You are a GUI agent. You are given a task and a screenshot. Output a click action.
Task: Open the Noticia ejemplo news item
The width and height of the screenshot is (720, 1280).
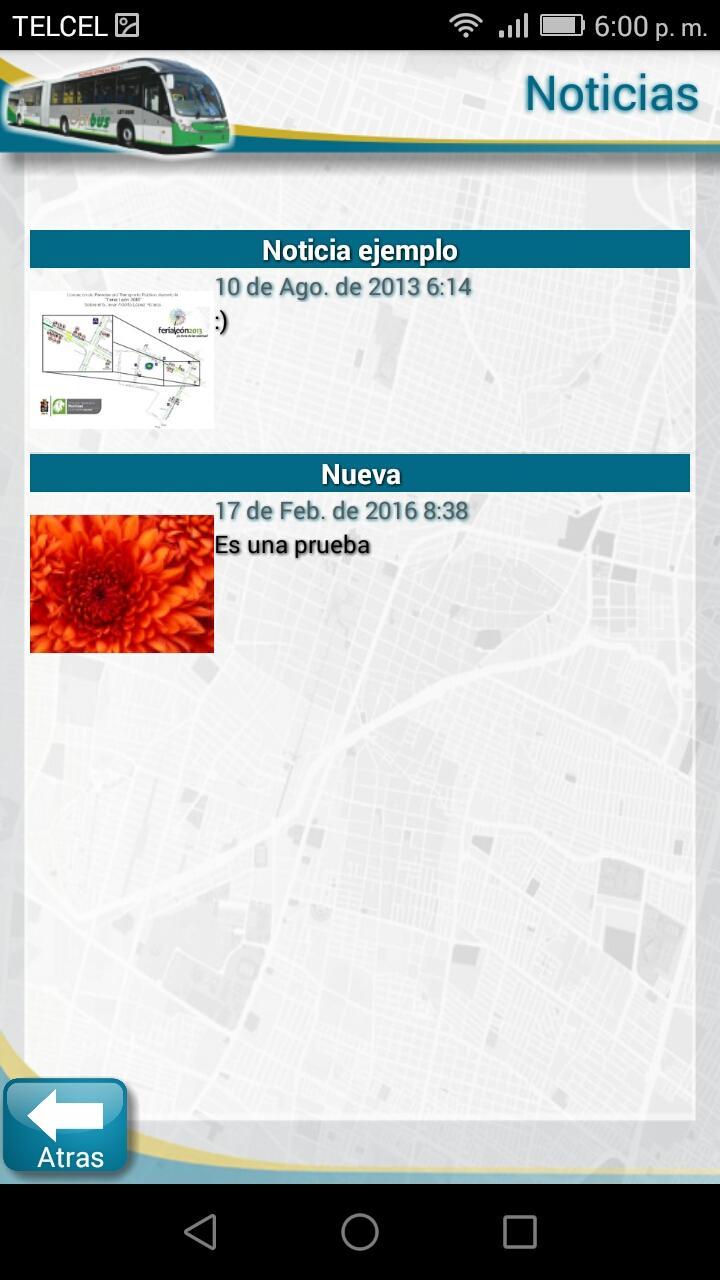[360, 250]
